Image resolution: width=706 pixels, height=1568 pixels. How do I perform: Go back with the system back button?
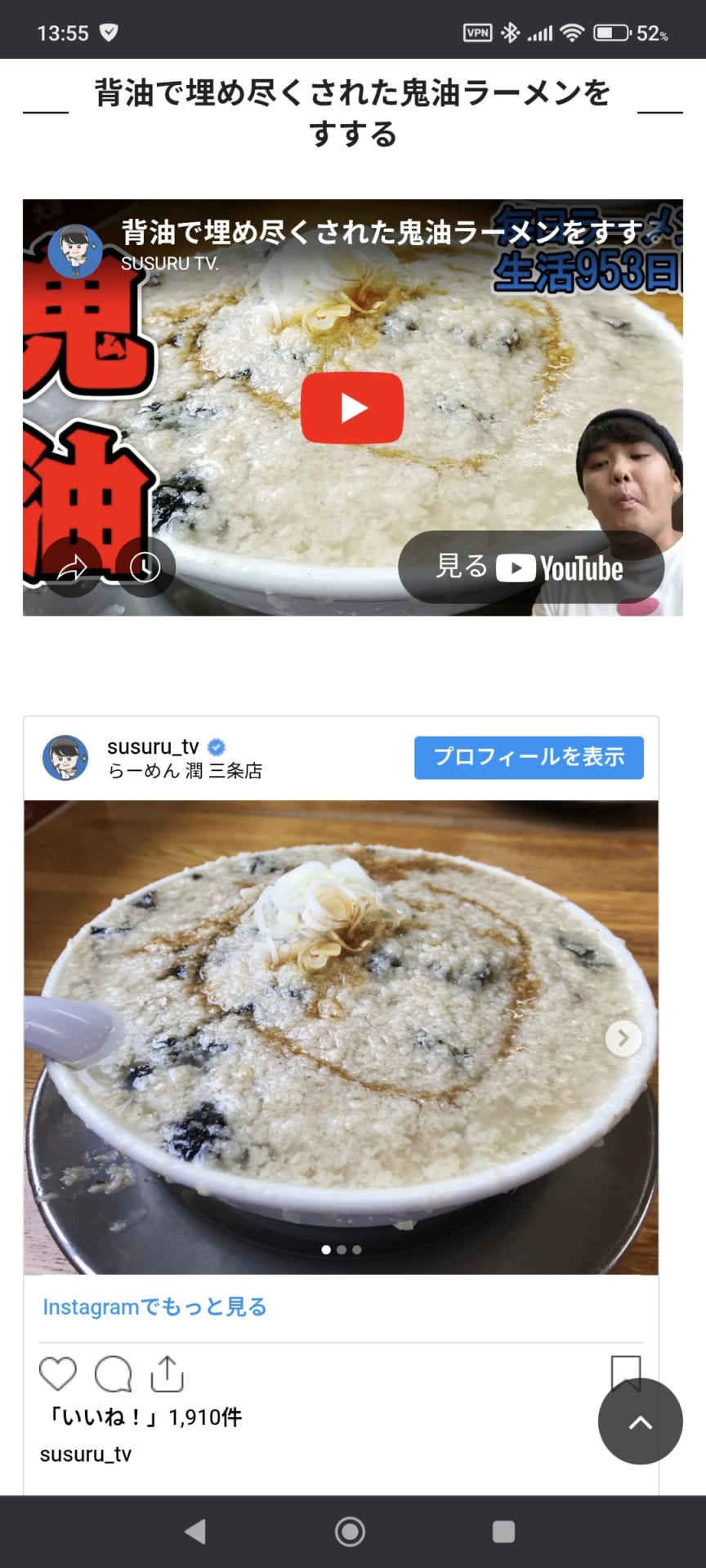click(195, 1531)
